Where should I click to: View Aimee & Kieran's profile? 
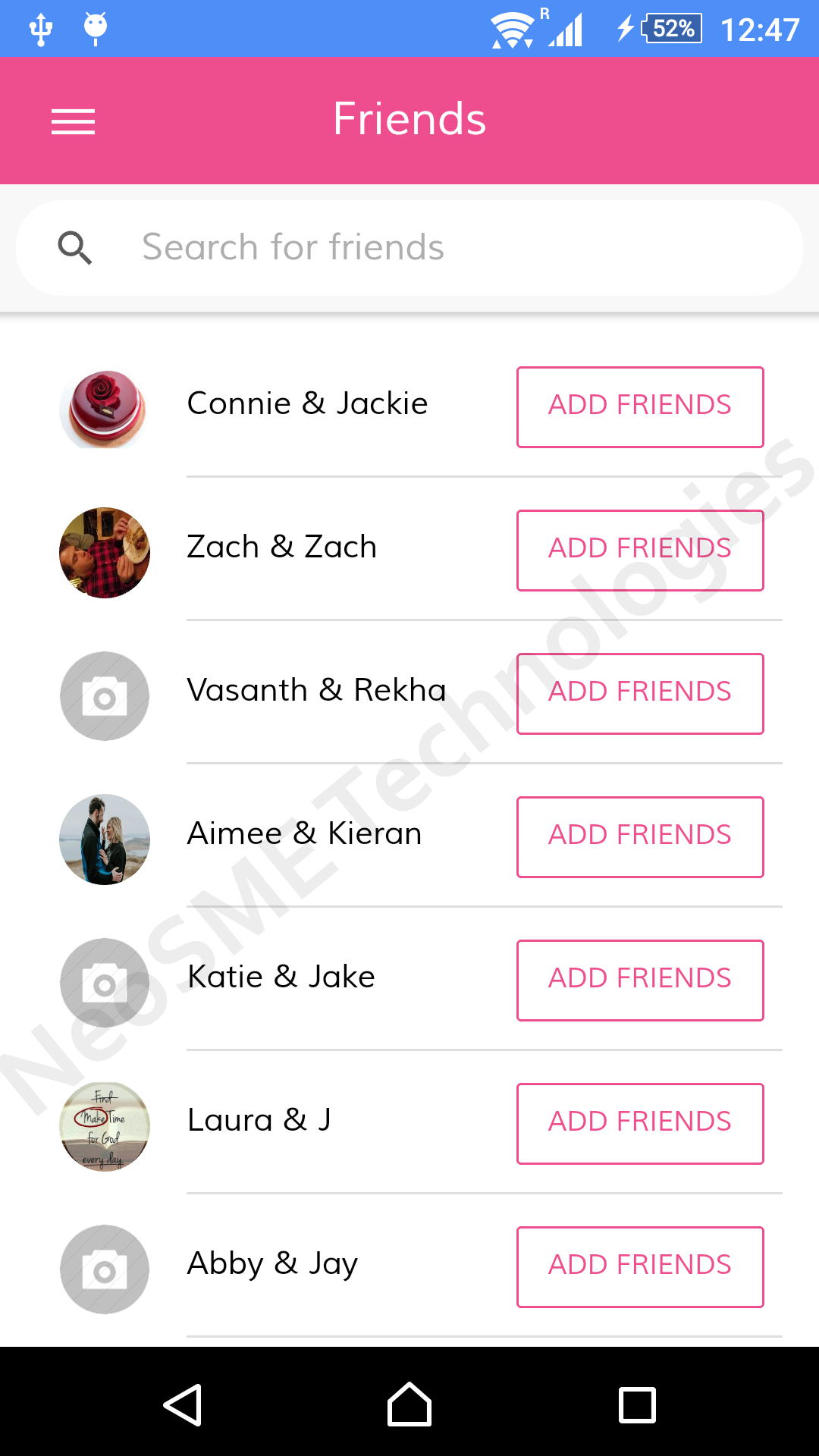click(304, 833)
